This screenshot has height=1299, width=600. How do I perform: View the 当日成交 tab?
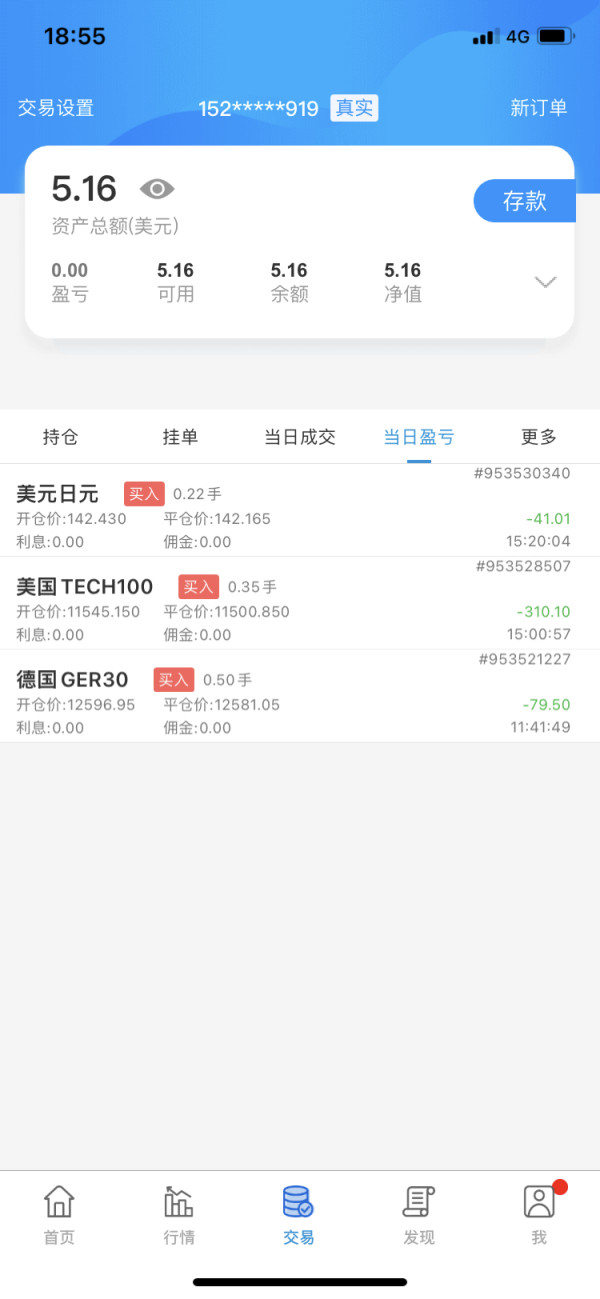coord(300,437)
